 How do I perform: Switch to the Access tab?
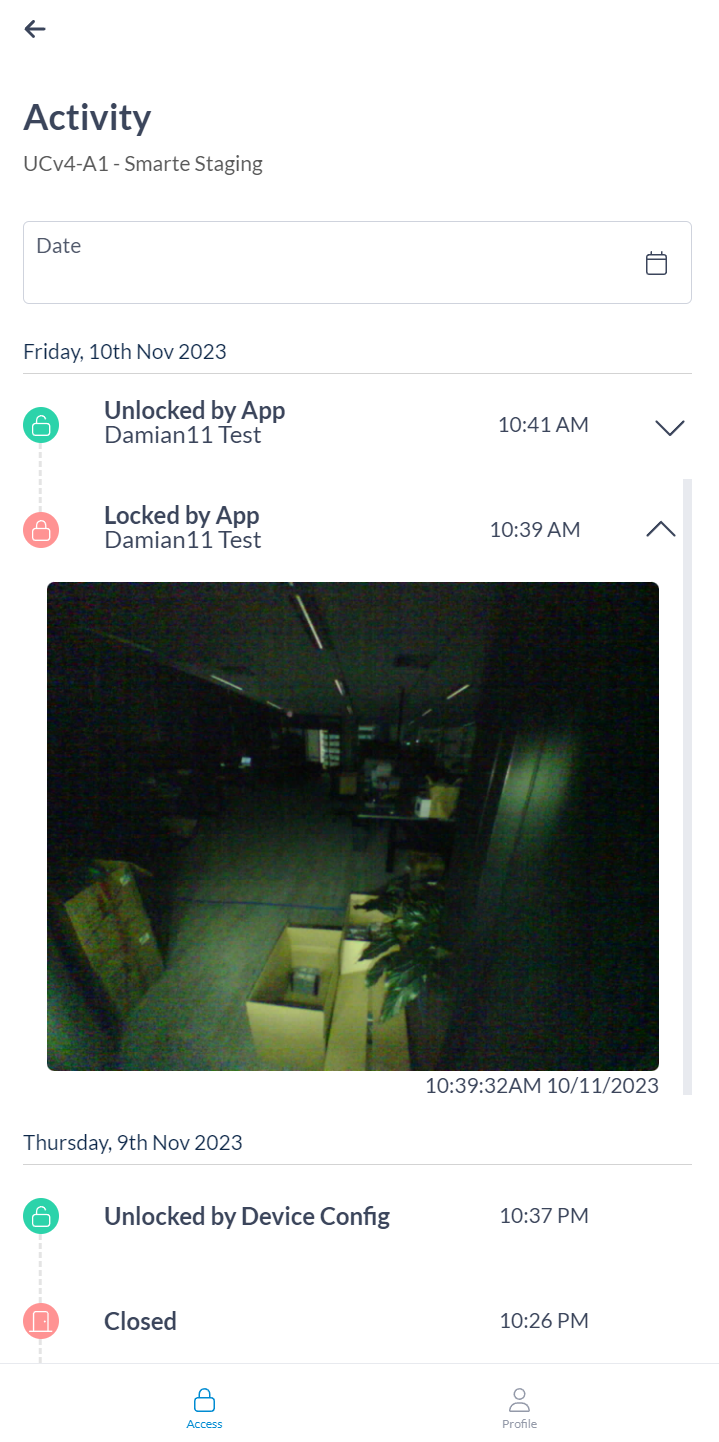204,1407
